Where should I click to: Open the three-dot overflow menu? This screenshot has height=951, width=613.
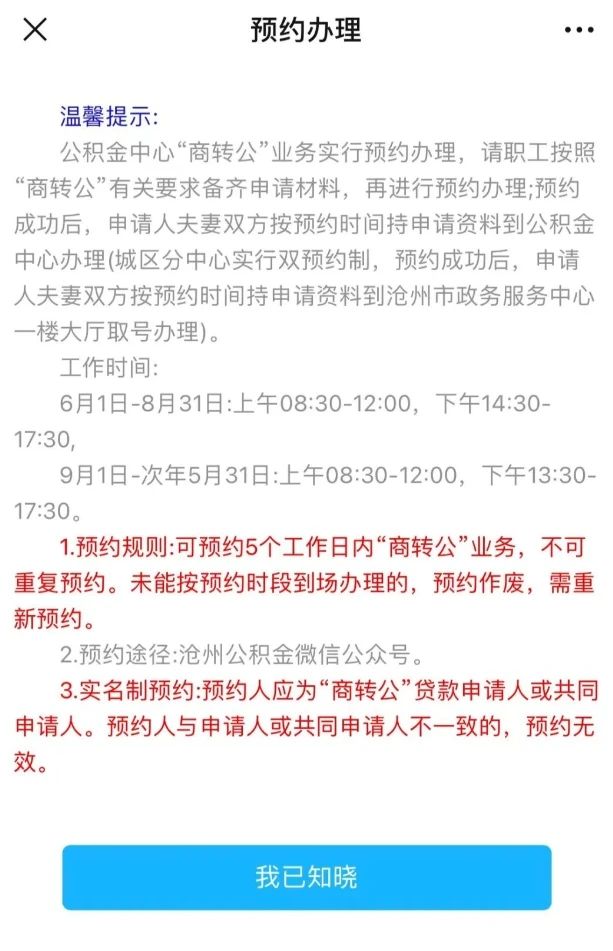coord(578,30)
